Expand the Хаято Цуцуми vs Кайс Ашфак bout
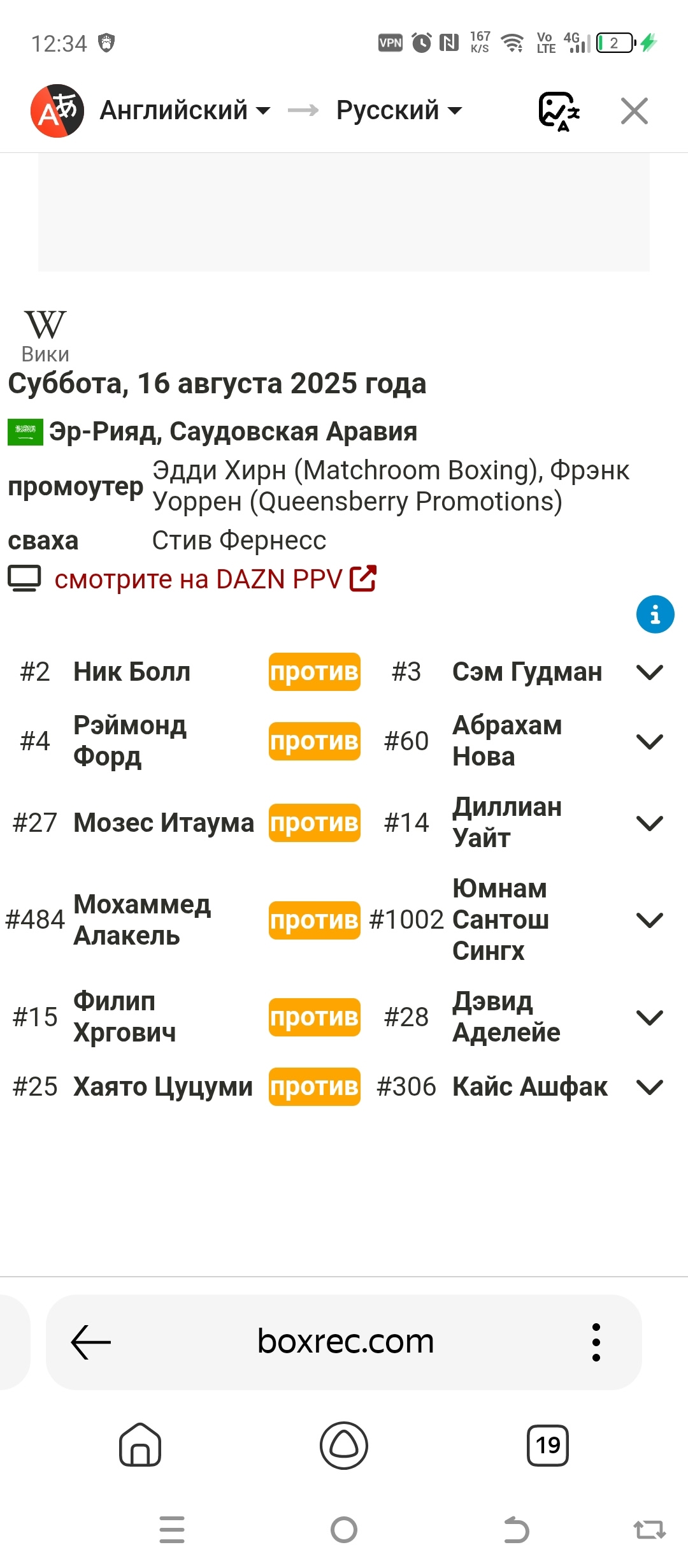 650,1087
